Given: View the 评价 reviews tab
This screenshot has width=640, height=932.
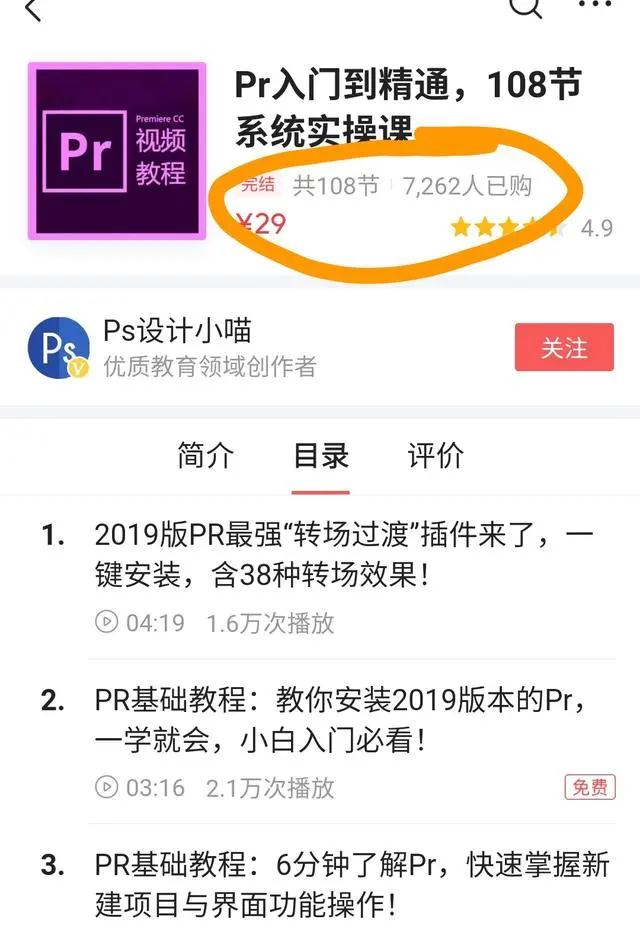Looking at the screenshot, I should 436,456.
